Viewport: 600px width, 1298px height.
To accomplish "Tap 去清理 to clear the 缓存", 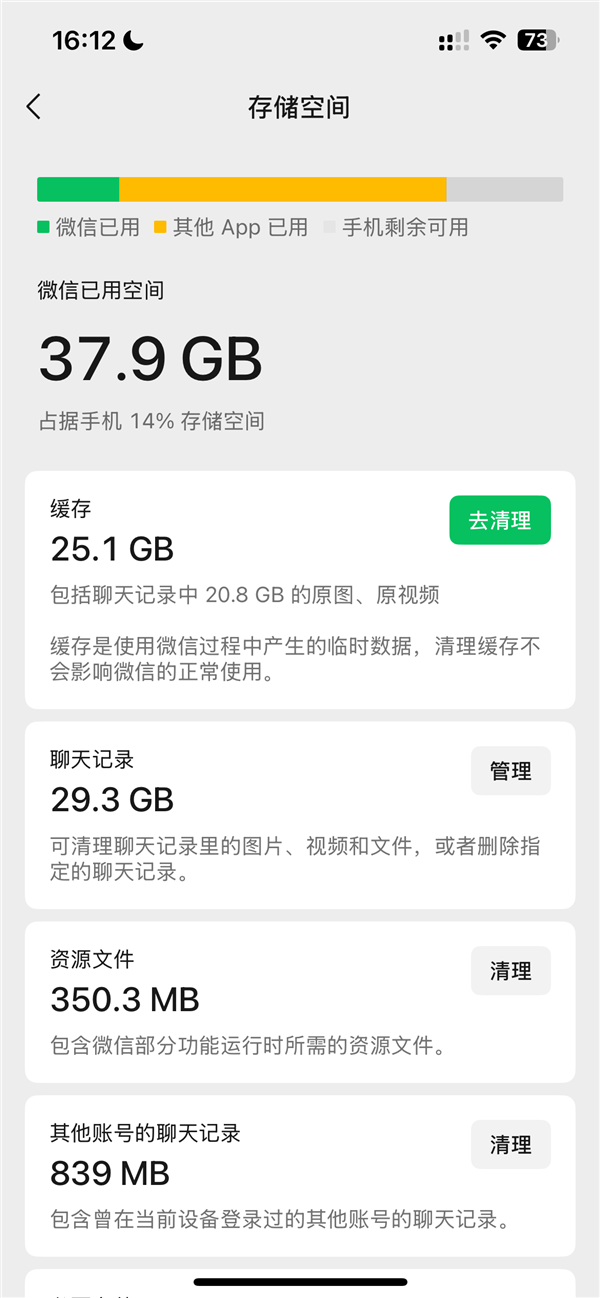I will (x=500, y=520).
